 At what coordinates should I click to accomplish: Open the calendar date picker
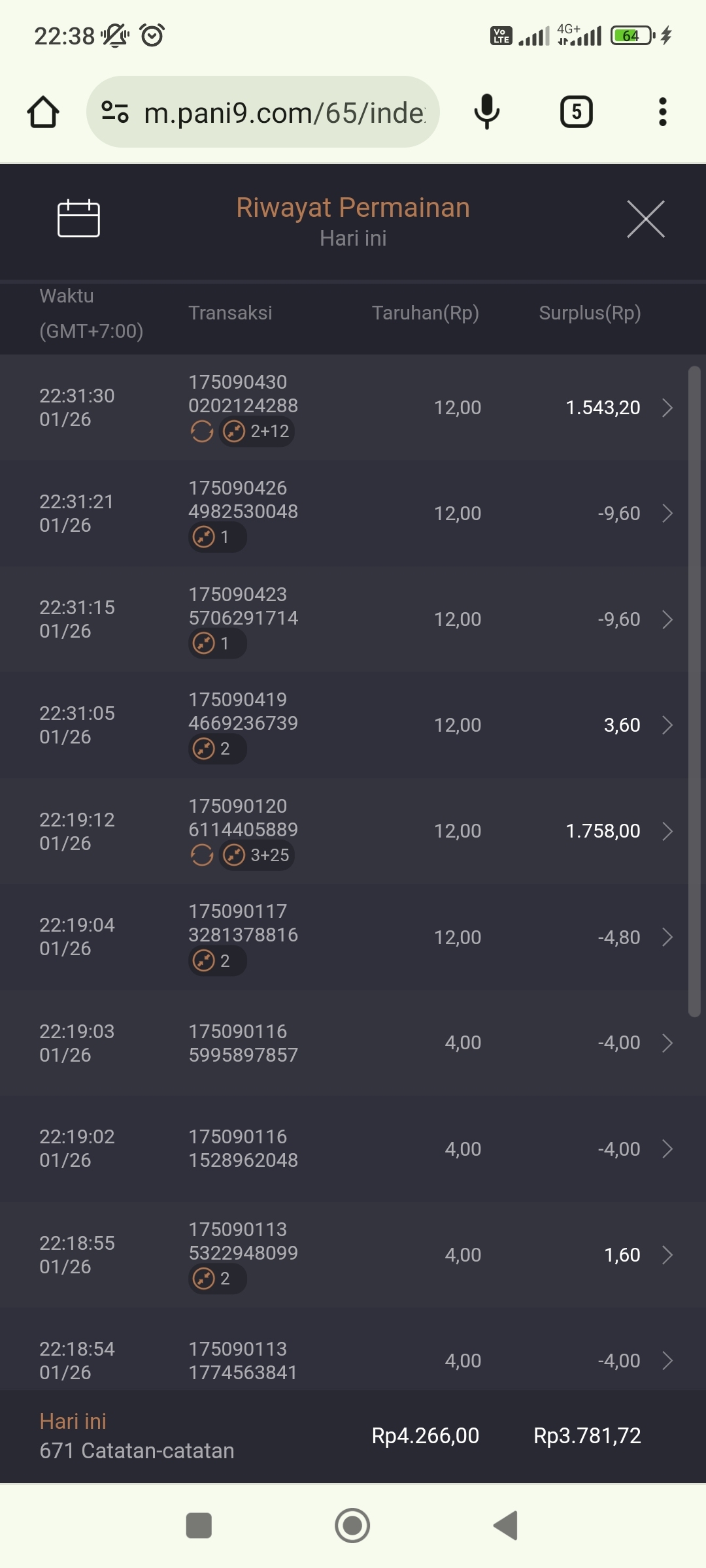(78, 218)
